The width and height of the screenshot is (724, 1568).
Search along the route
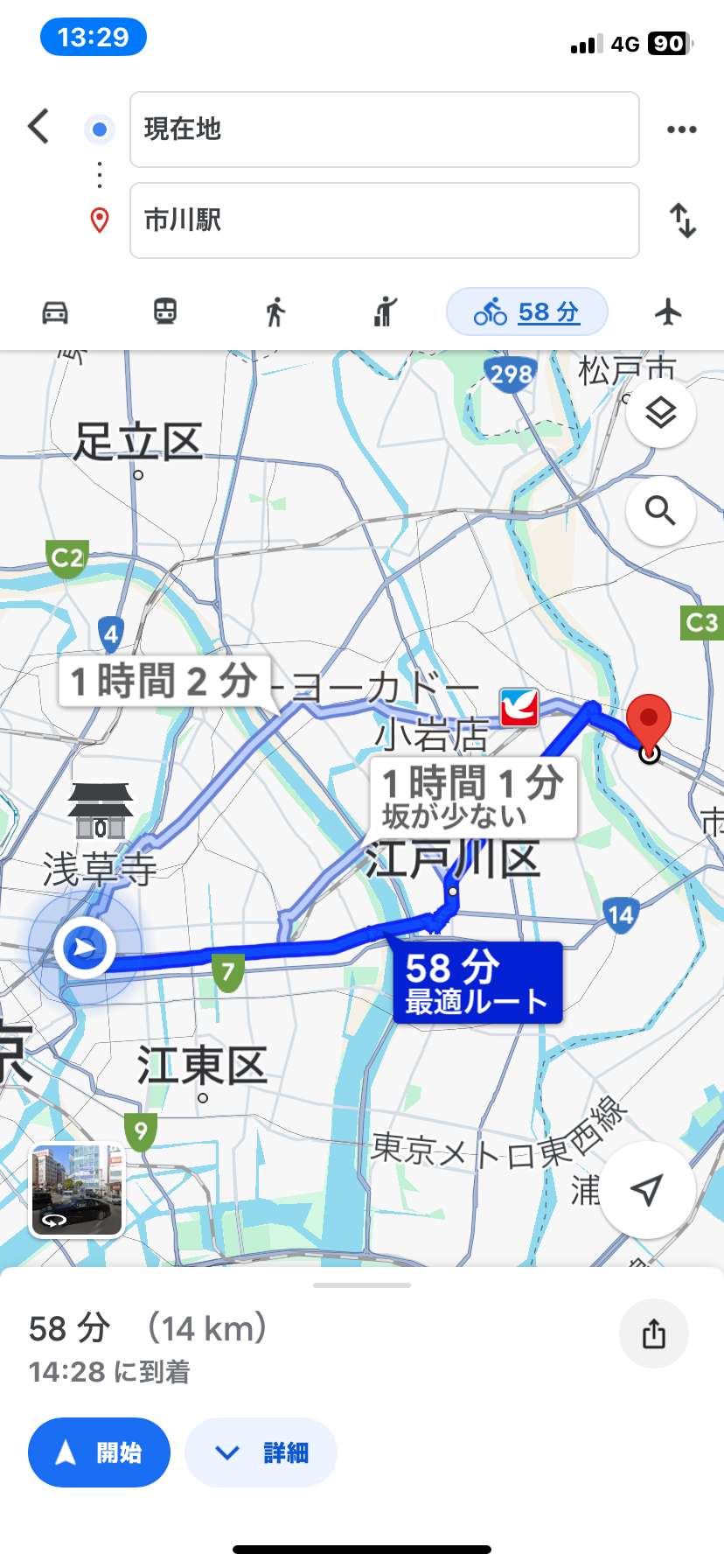click(x=661, y=511)
